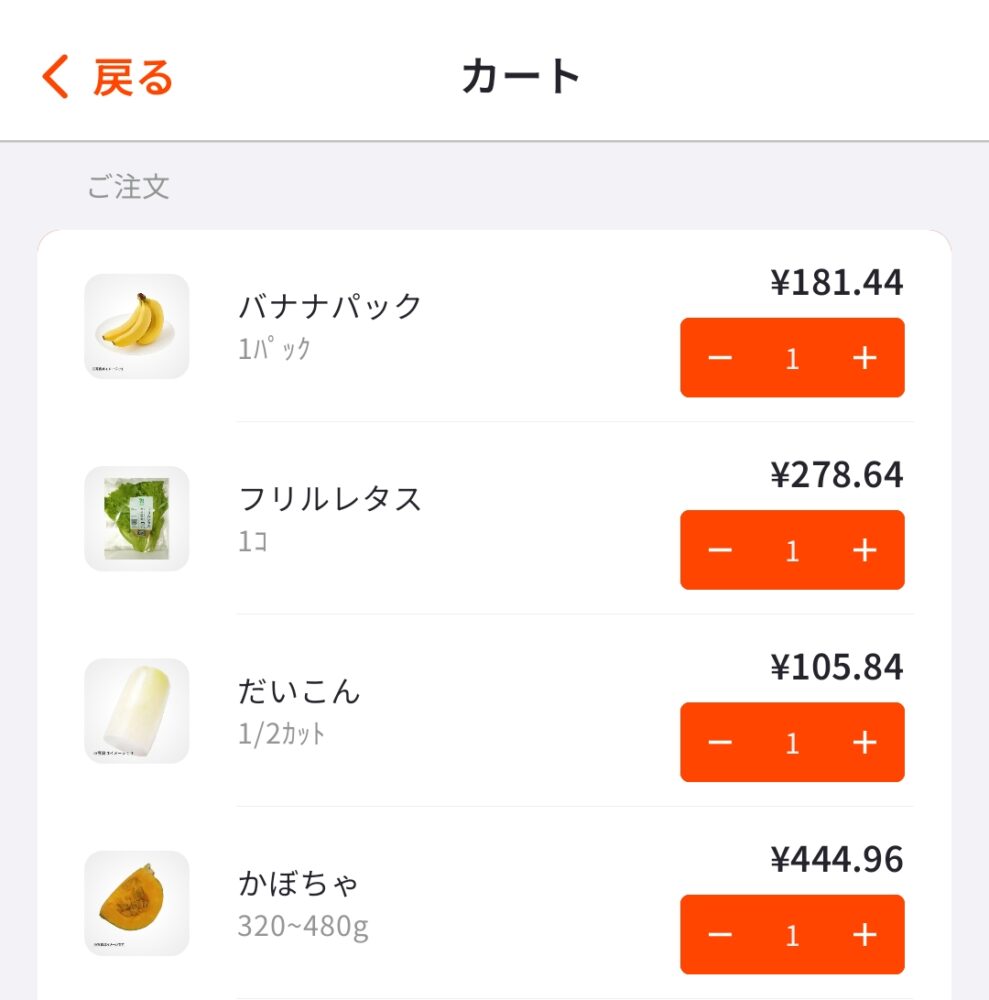View the だいこん product thumbnail
The image size is (989, 1000).
point(139,709)
